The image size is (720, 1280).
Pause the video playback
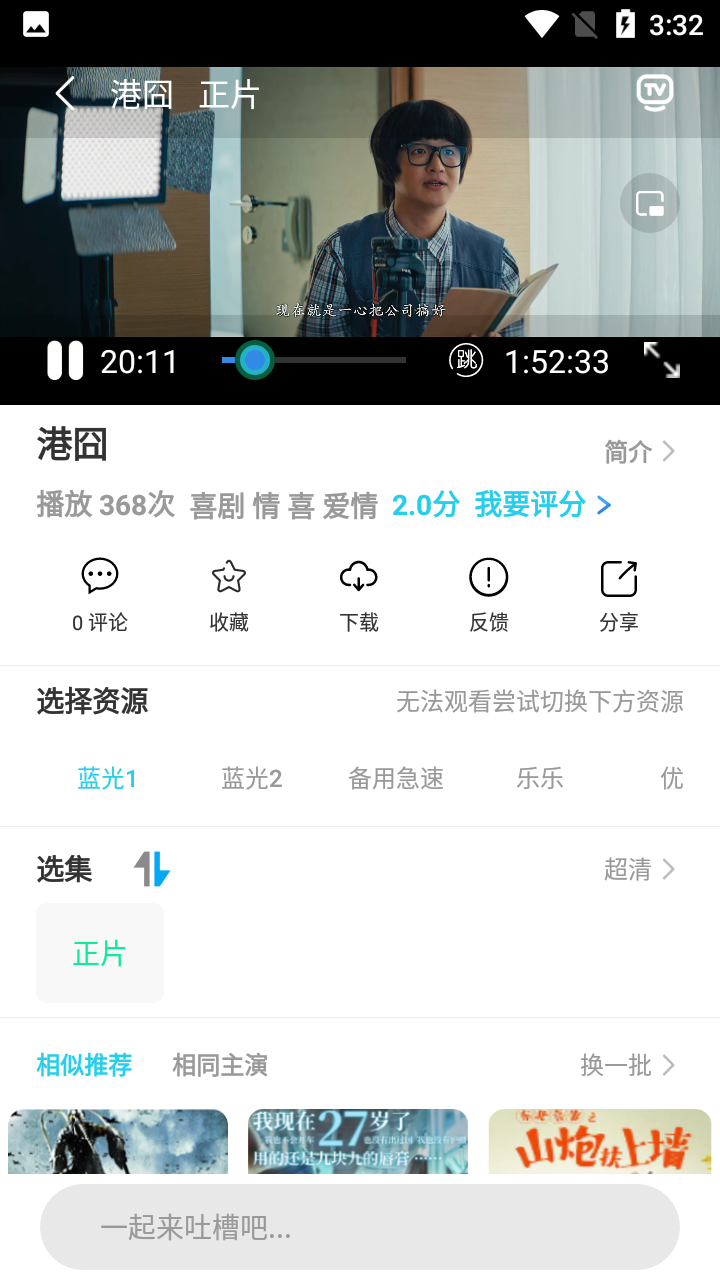click(x=65, y=360)
